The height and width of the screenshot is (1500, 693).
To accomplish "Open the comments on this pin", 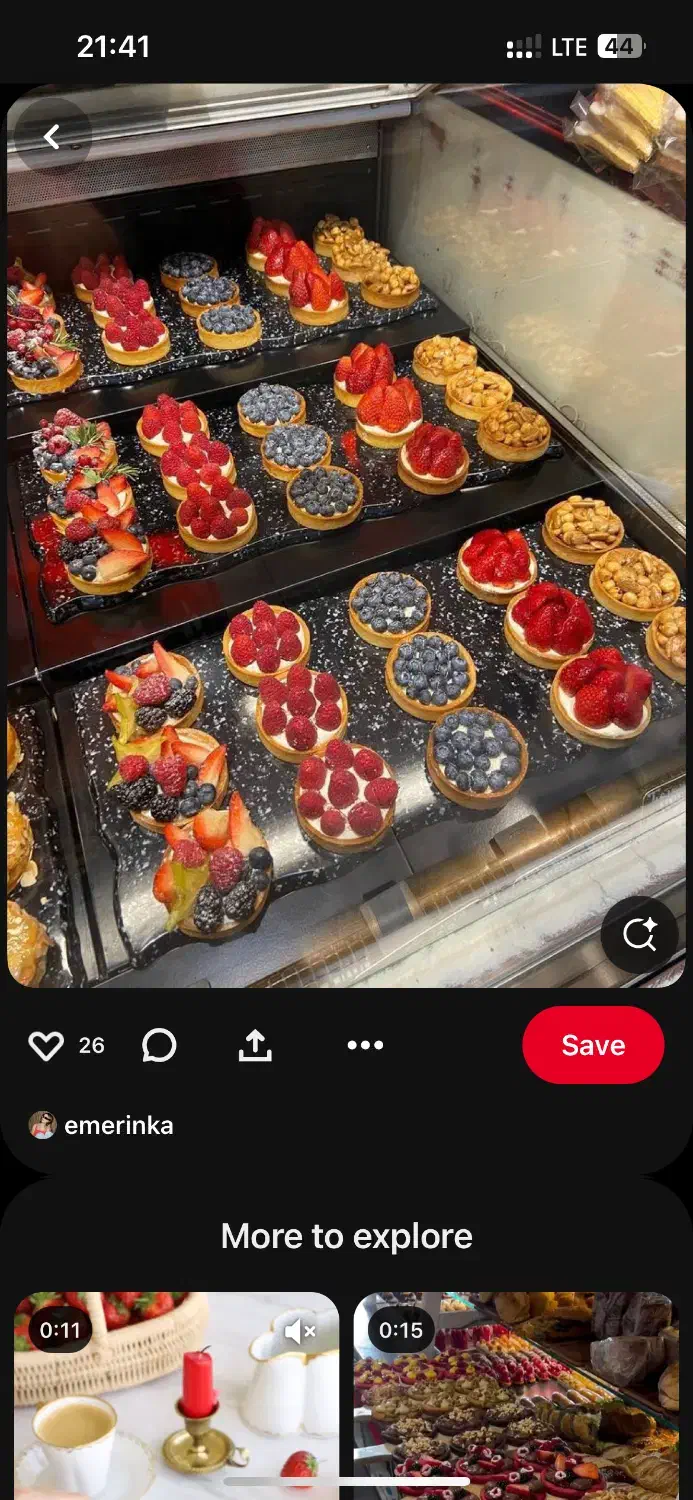I will pyautogui.click(x=159, y=1046).
